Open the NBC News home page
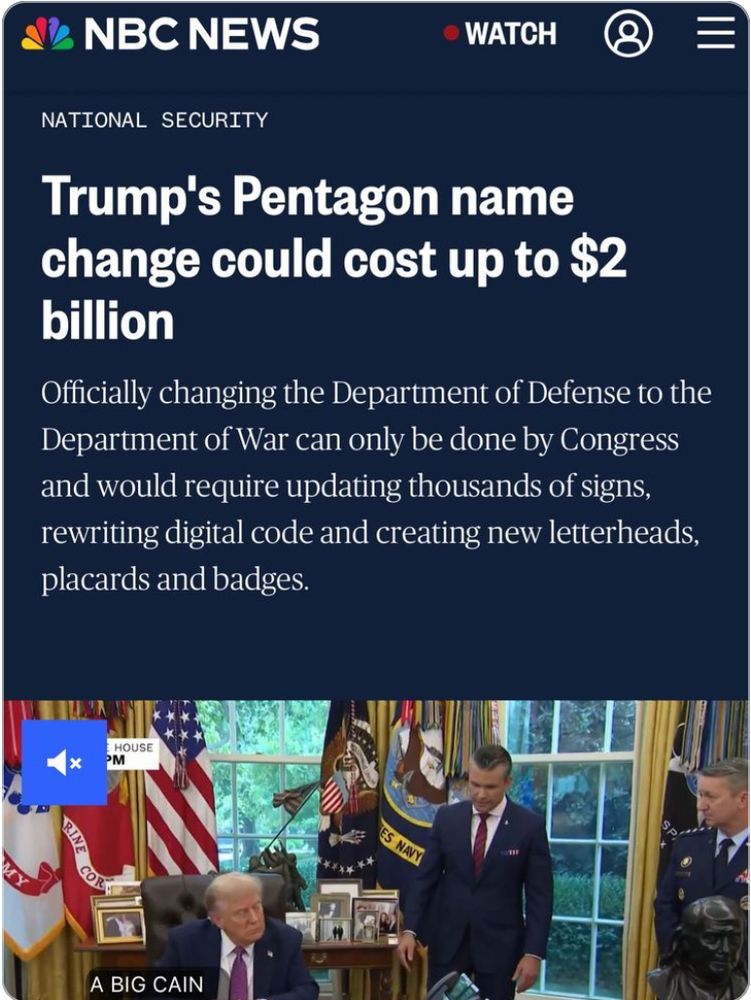 170,35
